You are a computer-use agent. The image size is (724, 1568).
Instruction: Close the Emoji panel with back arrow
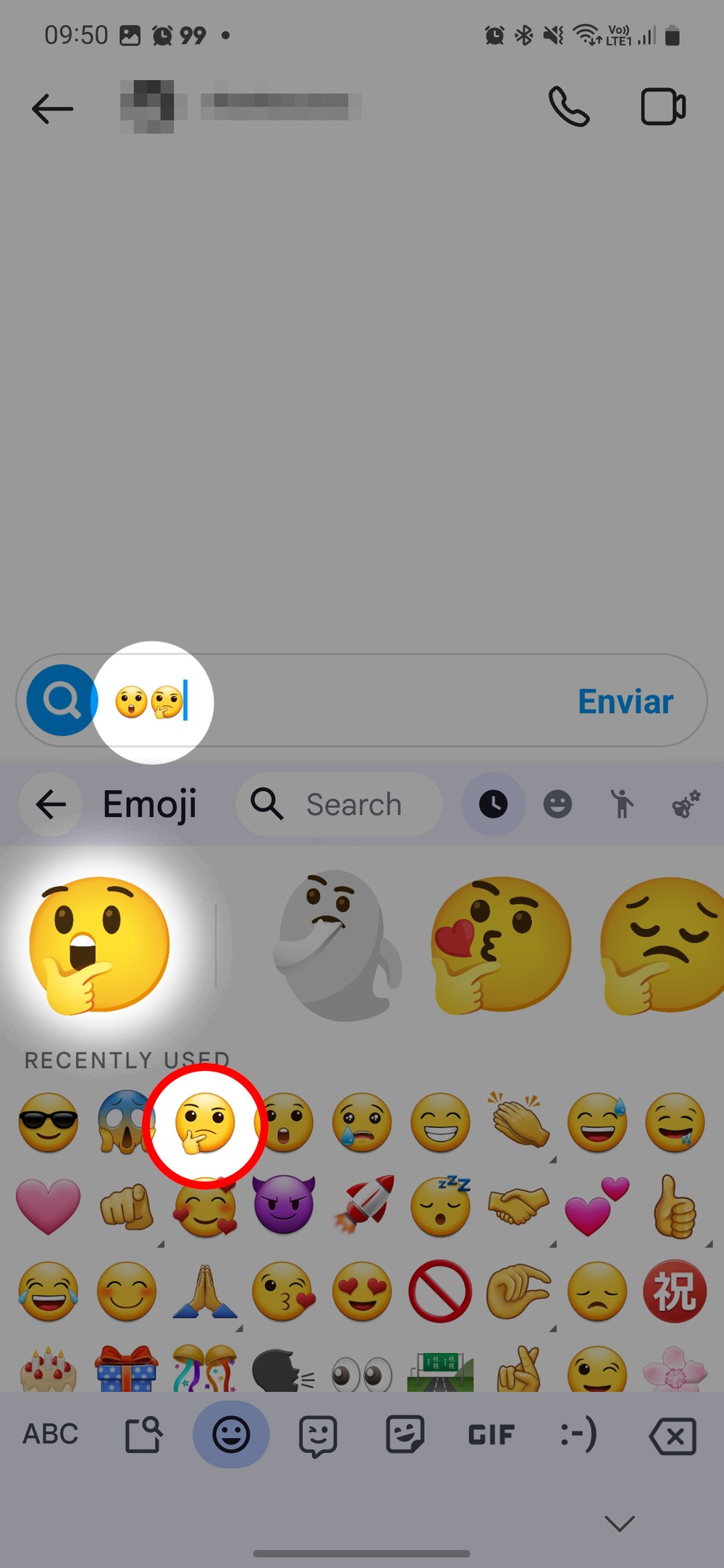(51, 804)
